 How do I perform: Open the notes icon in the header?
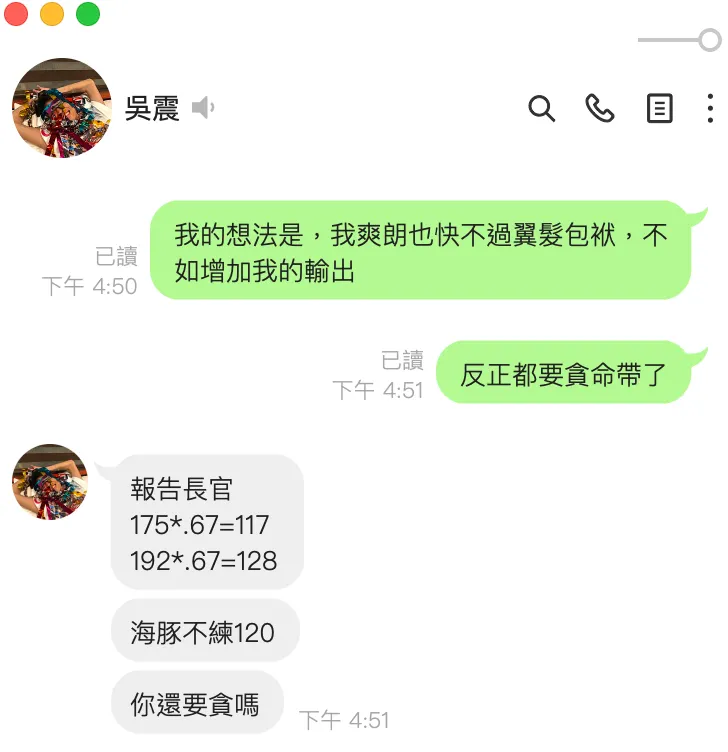tap(659, 108)
